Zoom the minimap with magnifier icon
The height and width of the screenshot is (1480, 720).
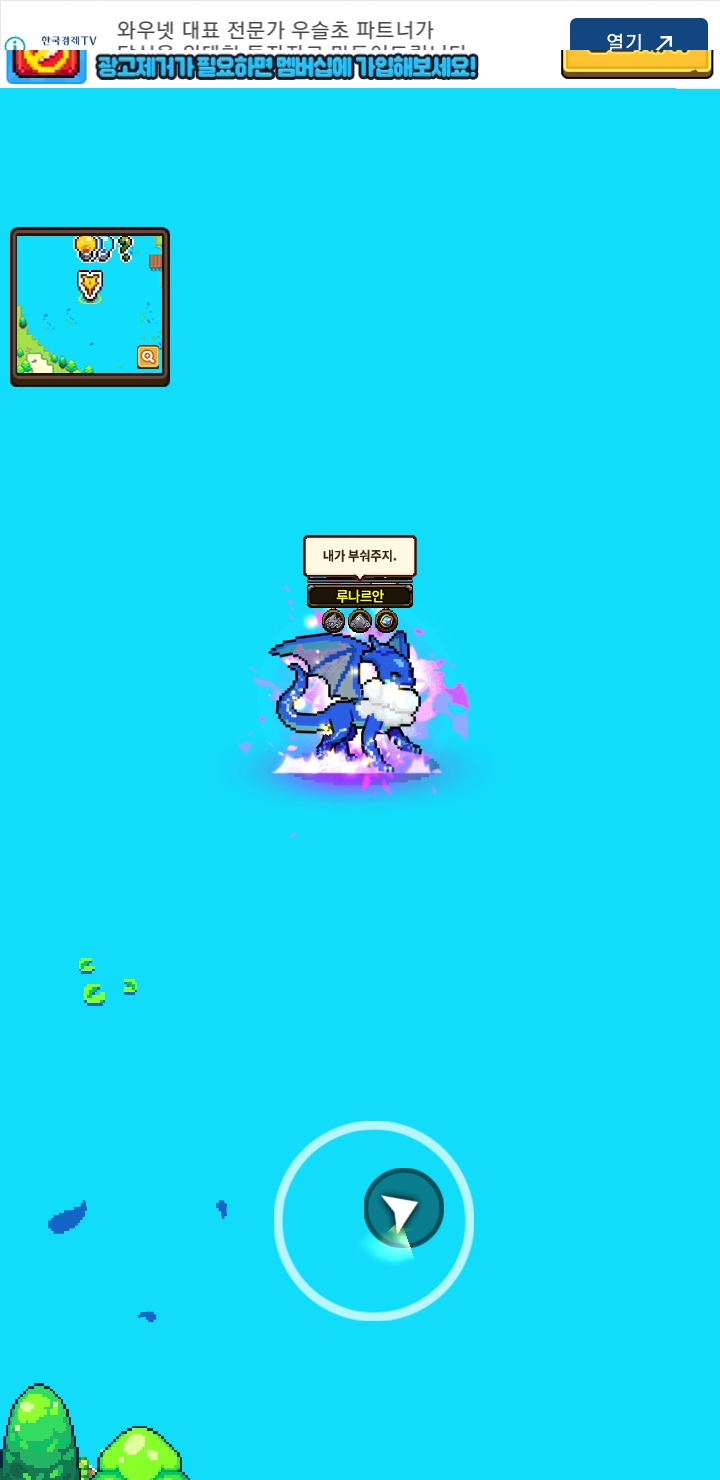147,357
